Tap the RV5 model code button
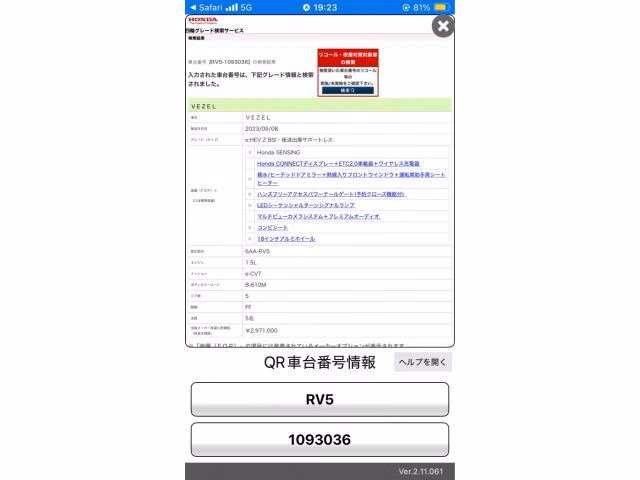 tap(320, 399)
